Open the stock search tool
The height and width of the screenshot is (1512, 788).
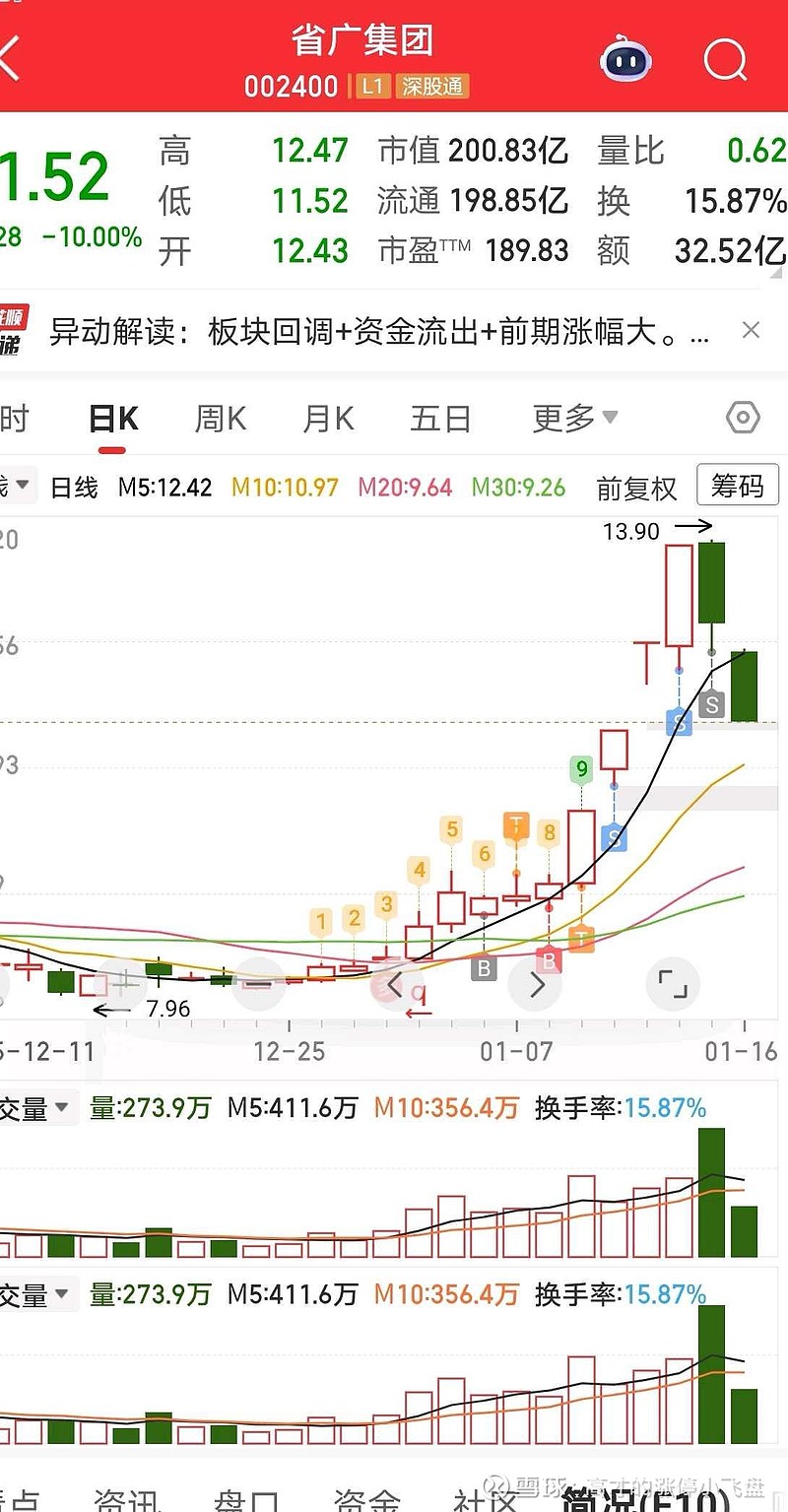[724, 59]
